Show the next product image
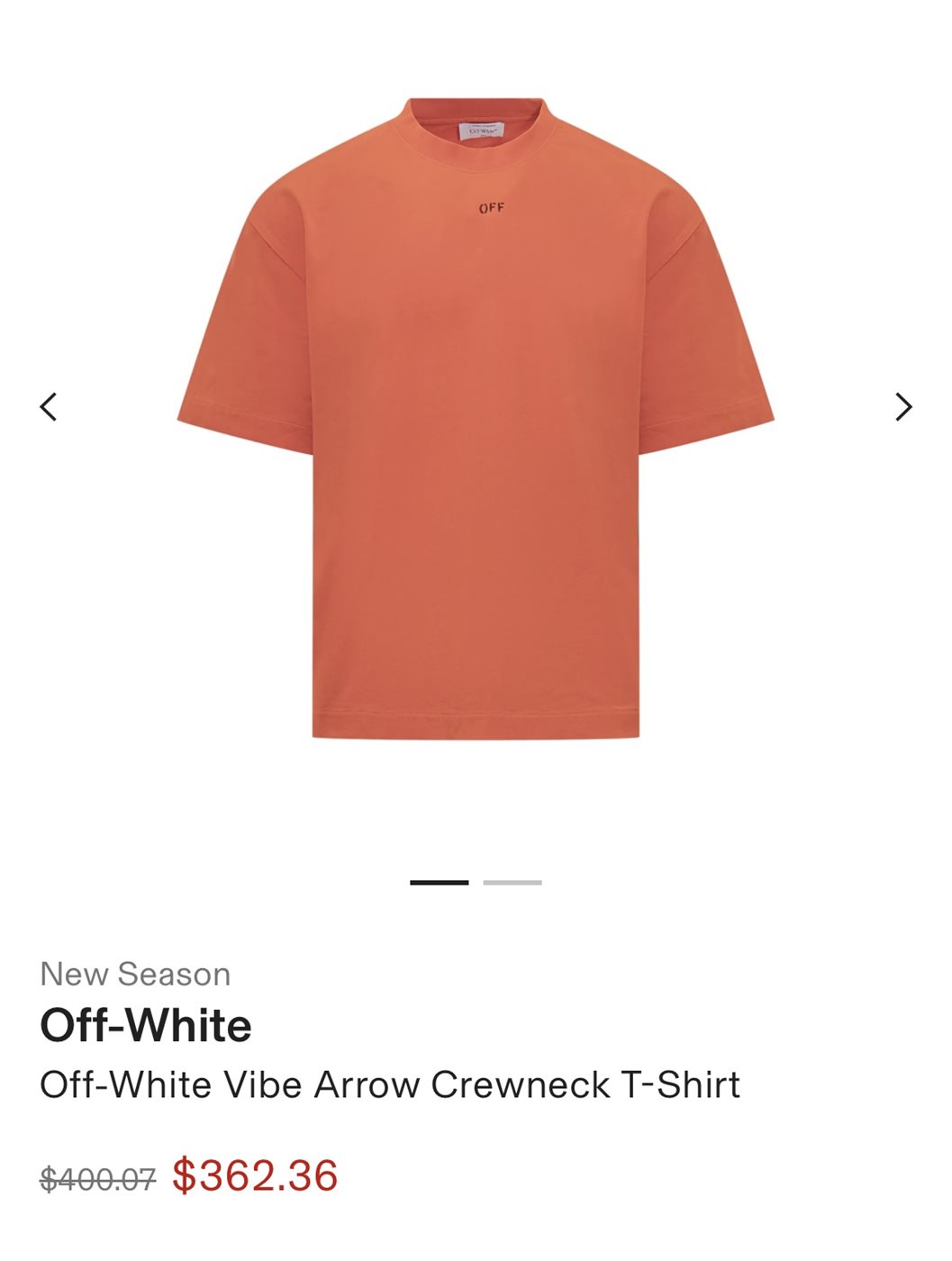 903,407
